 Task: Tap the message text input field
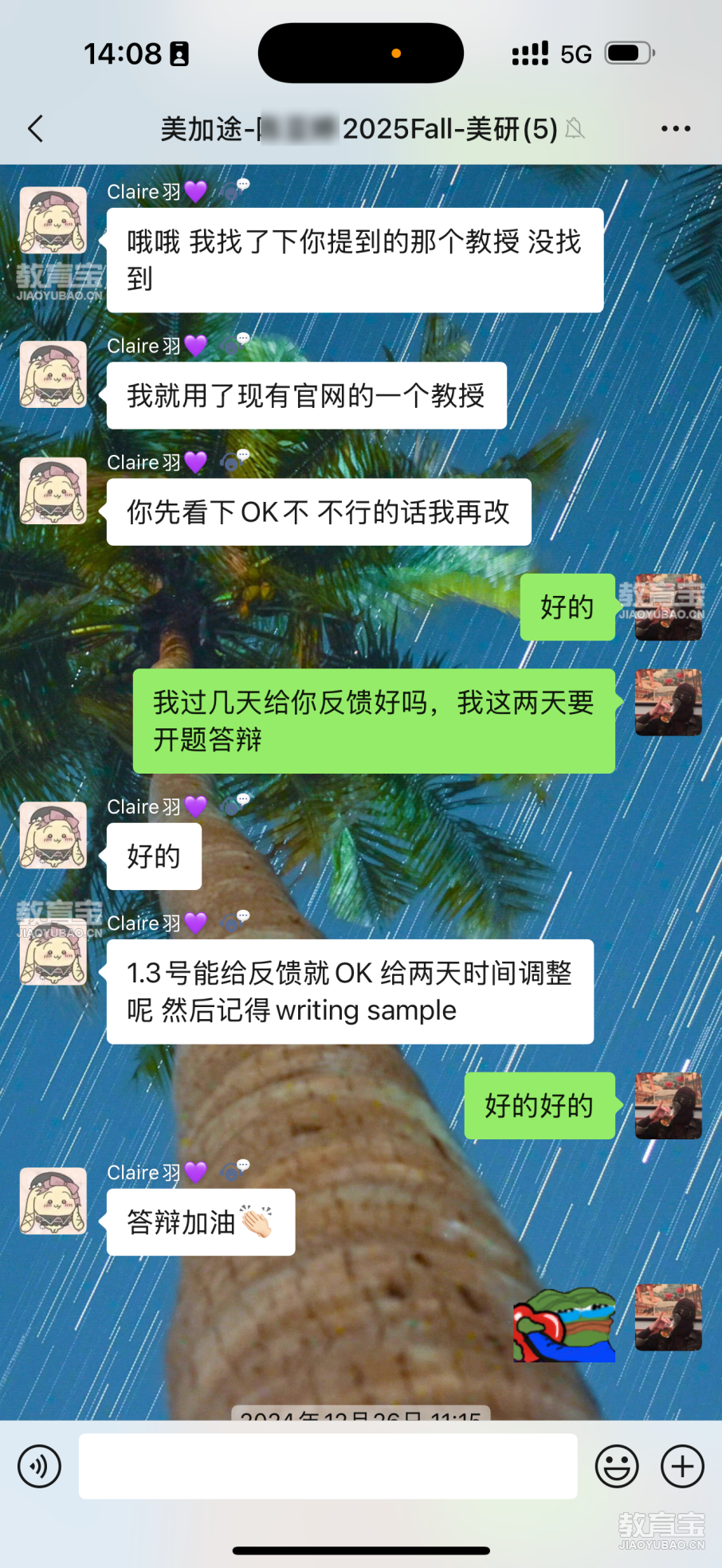pyautogui.click(x=328, y=1466)
